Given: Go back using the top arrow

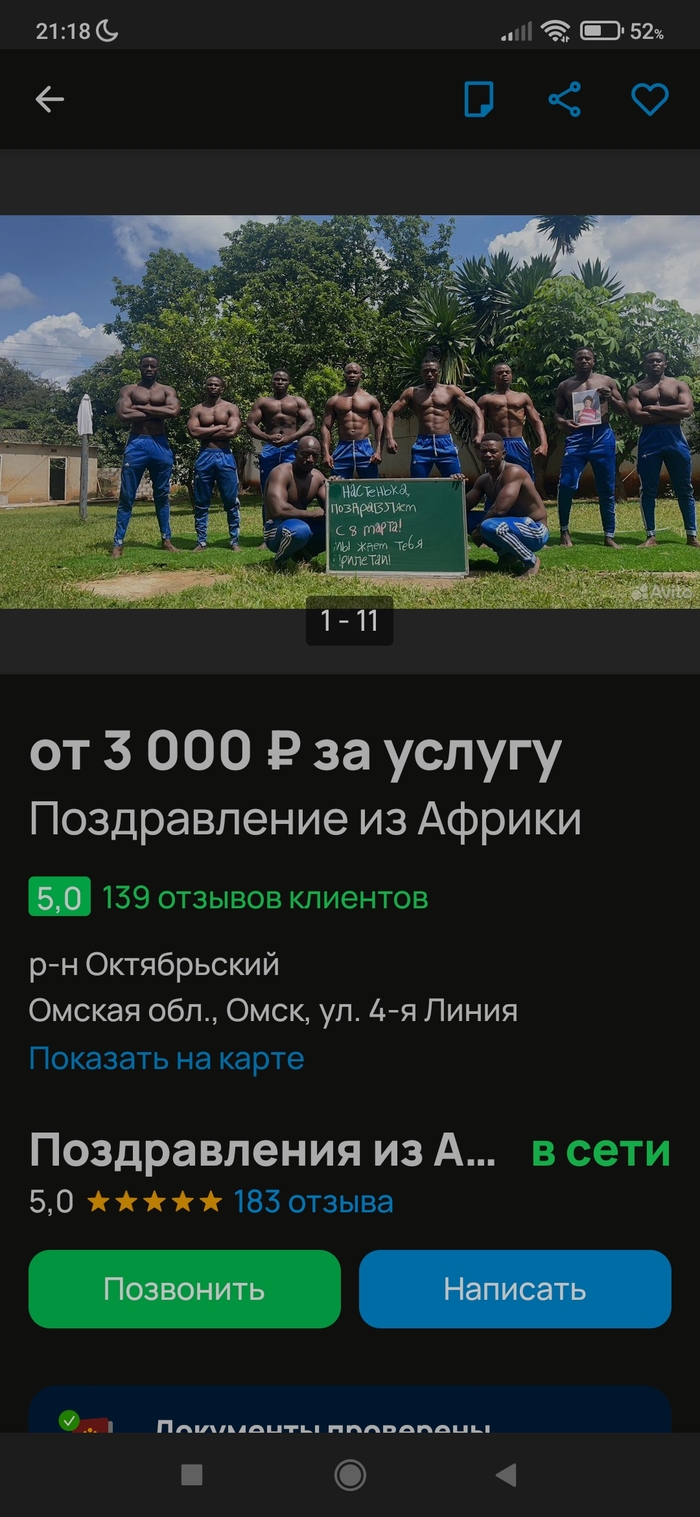Looking at the screenshot, I should (49, 99).
